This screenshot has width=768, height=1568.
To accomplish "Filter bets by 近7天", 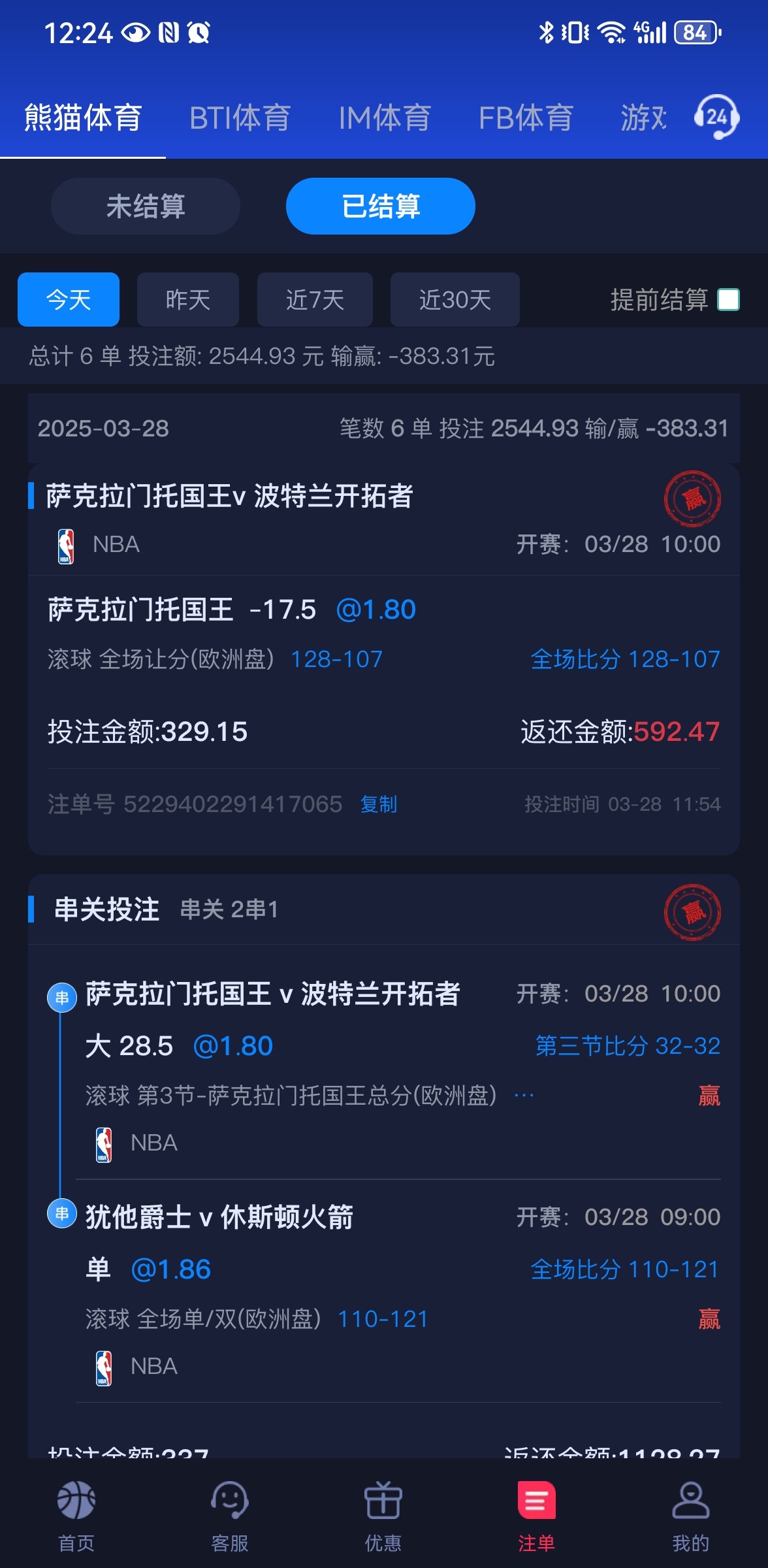I will pyautogui.click(x=315, y=300).
